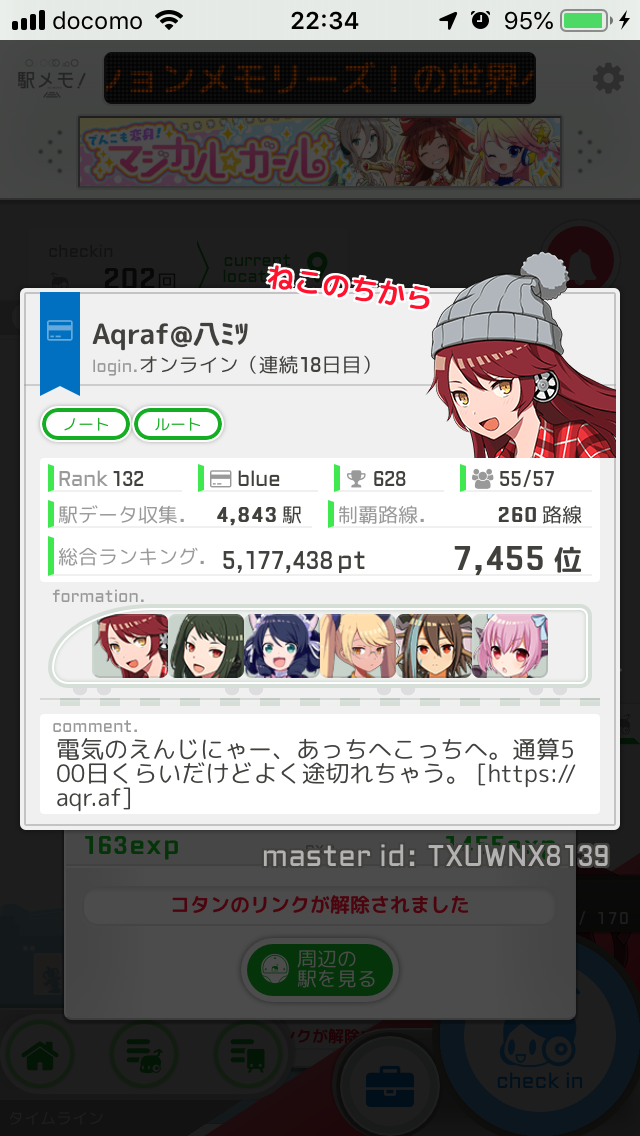This screenshot has height=1136, width=640.
Task: Select the first red-haired formation character
Action: (x=130, y=646)
